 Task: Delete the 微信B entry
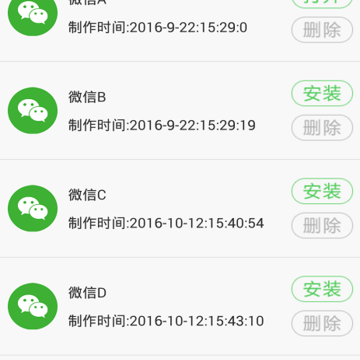pos(322,128)
